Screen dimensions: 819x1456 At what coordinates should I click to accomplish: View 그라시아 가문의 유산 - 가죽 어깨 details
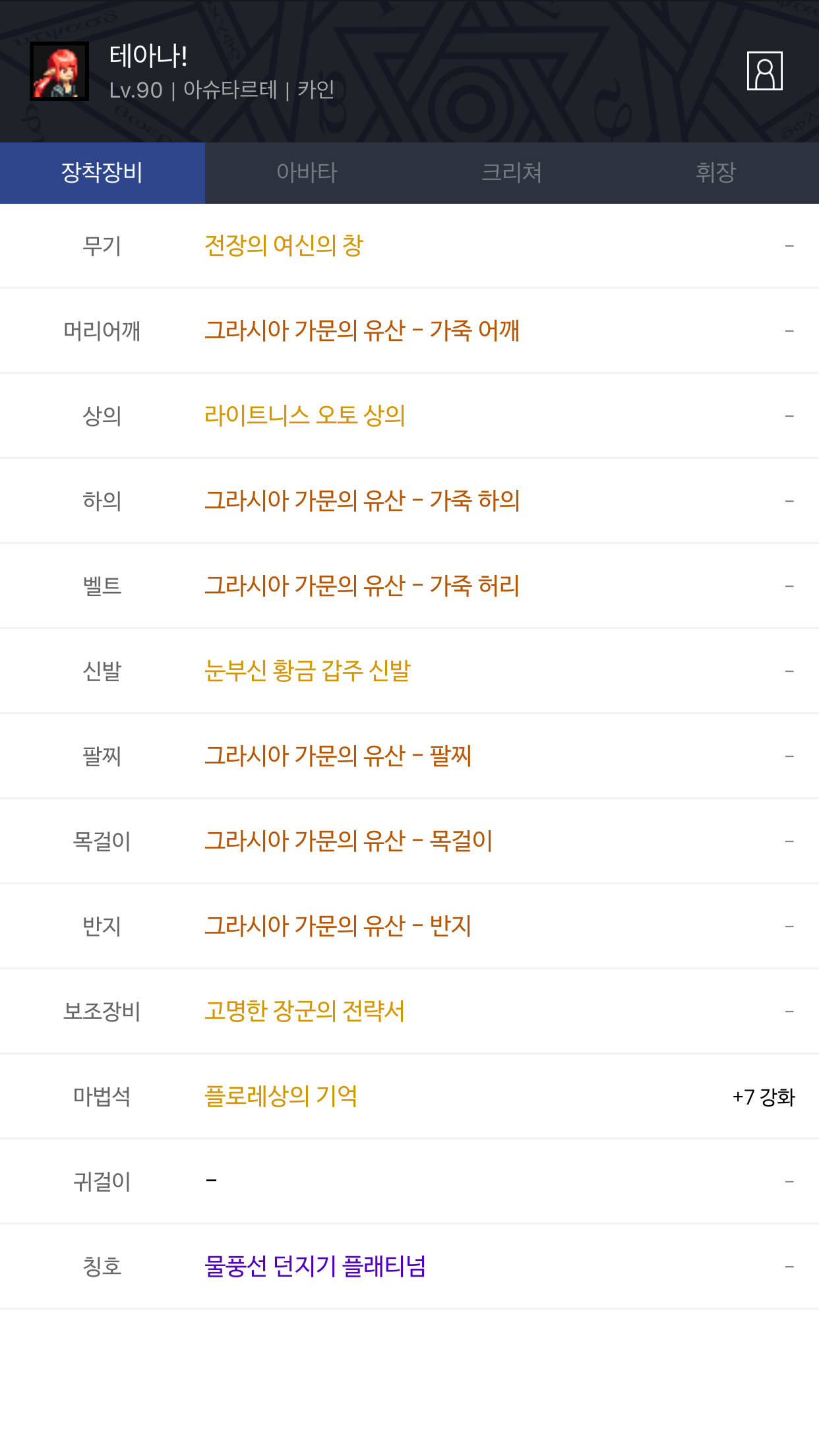point(362,331)
